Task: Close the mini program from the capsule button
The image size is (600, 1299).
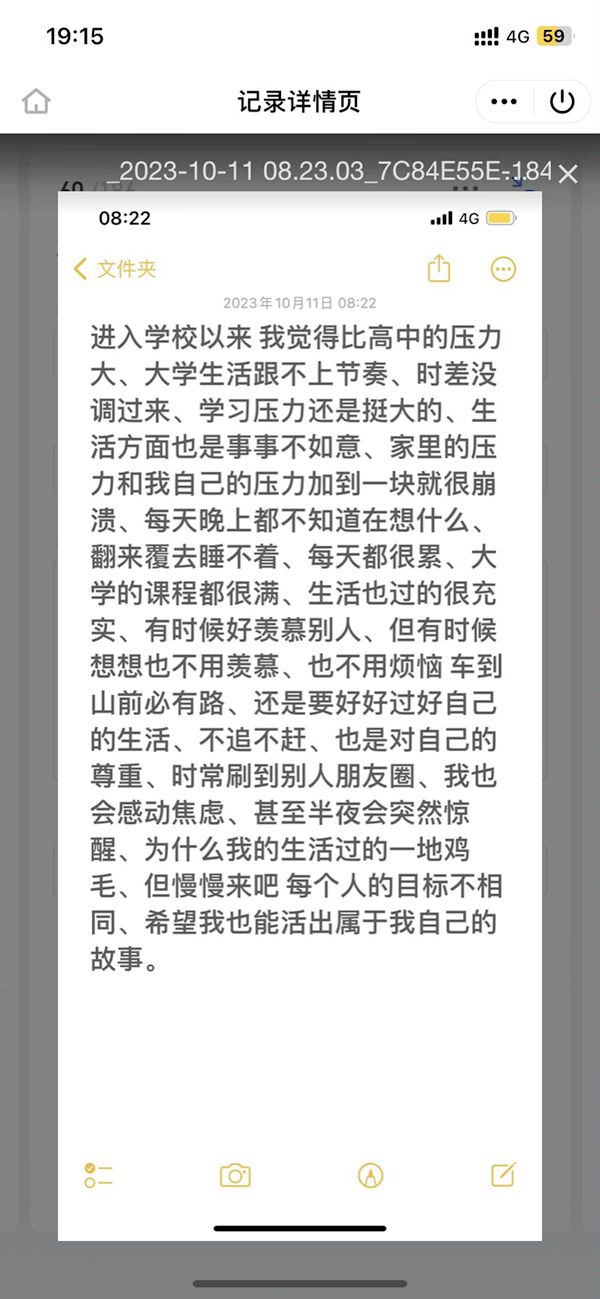Action: pos(563,101)
